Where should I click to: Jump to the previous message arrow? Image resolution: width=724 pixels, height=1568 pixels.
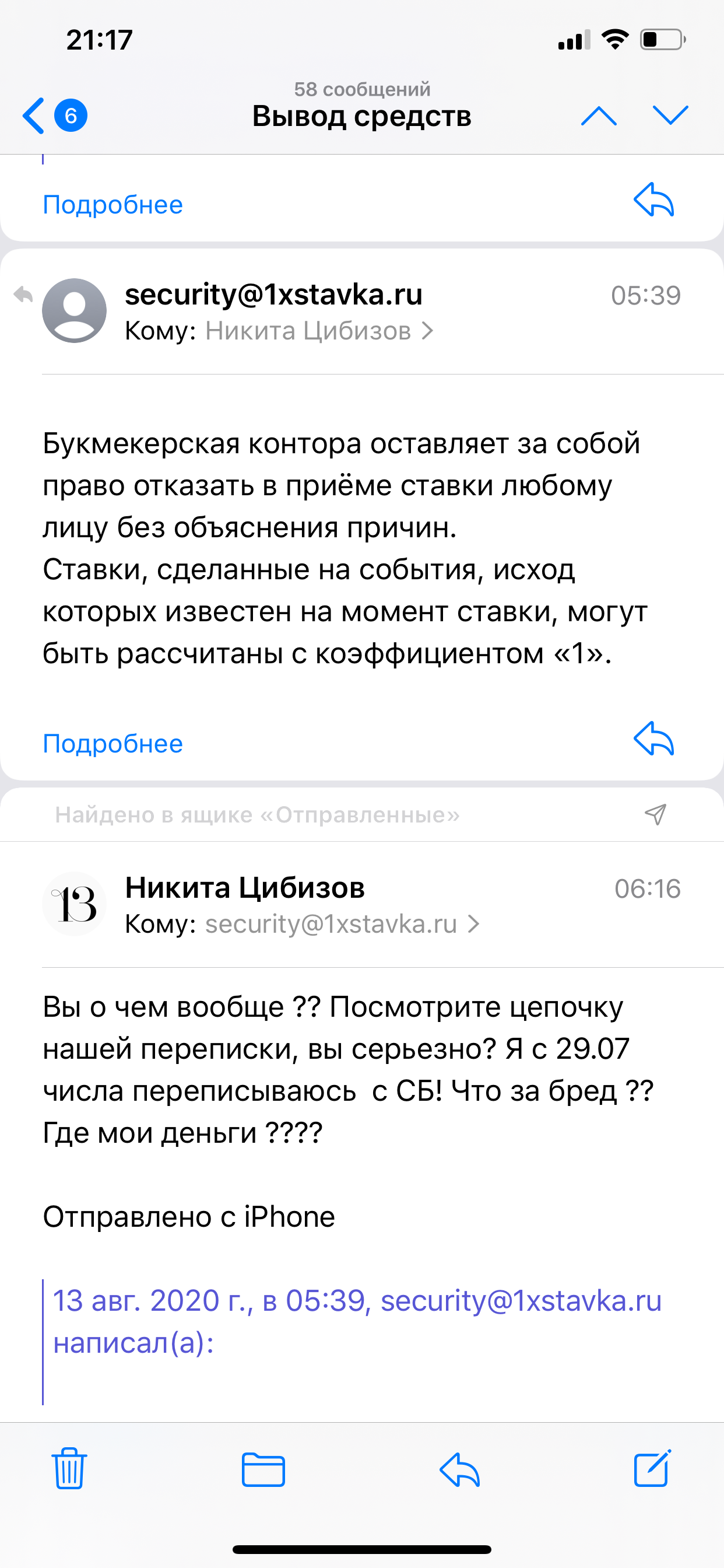[599, 116]
